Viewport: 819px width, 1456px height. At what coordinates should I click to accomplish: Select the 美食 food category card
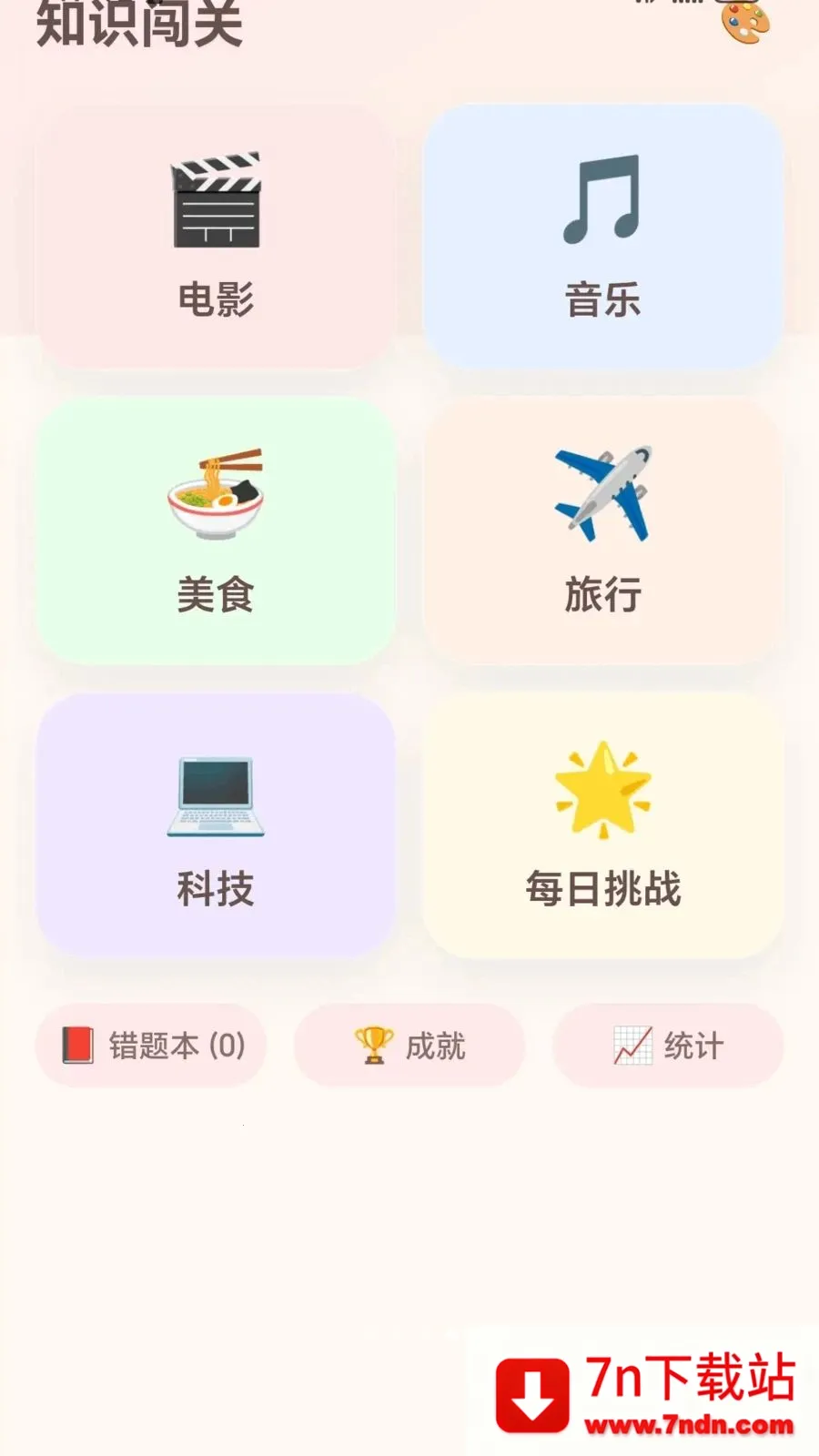[x=216, y=532]
